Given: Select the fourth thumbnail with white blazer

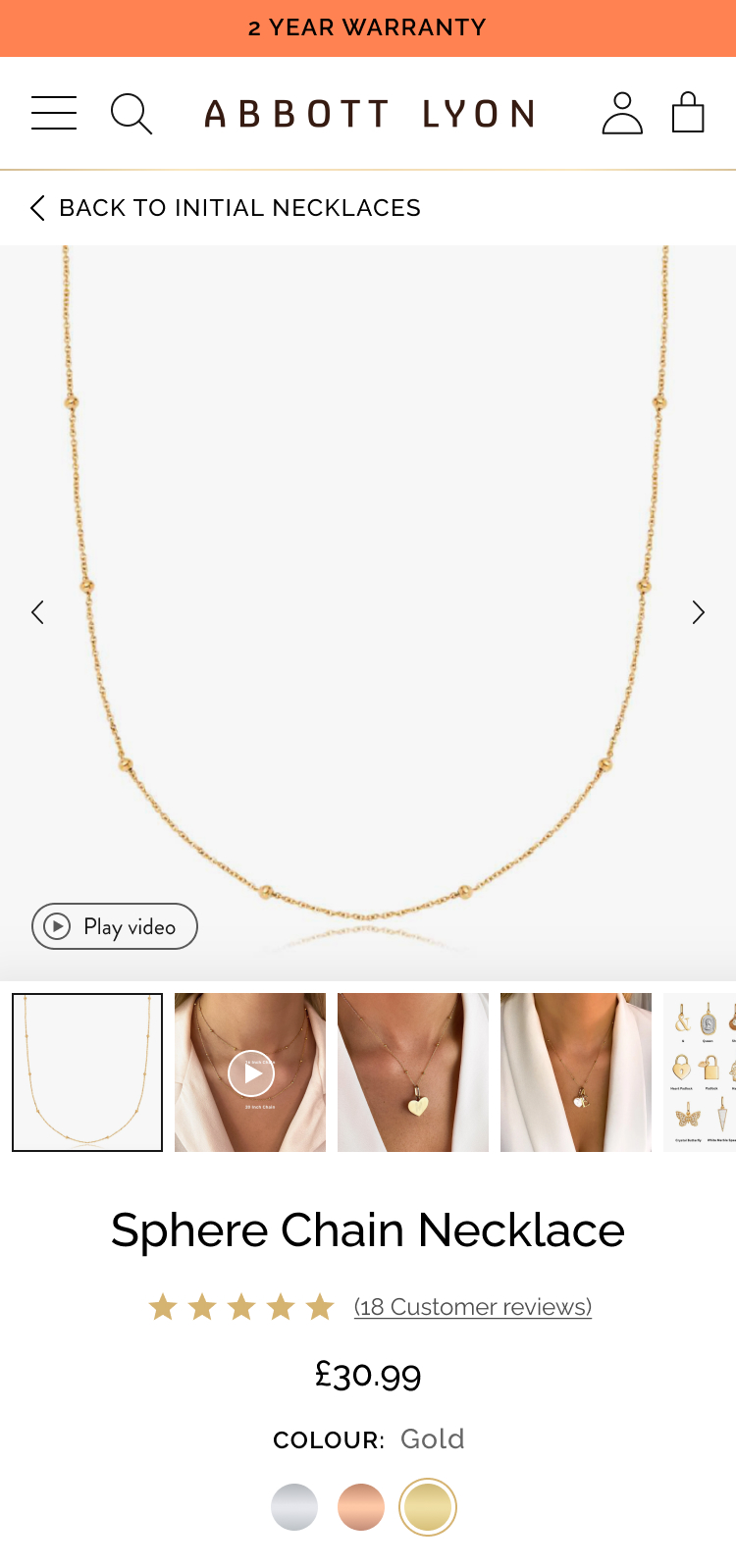Looking at the screenshot, I should click(x=576, y=1072).
